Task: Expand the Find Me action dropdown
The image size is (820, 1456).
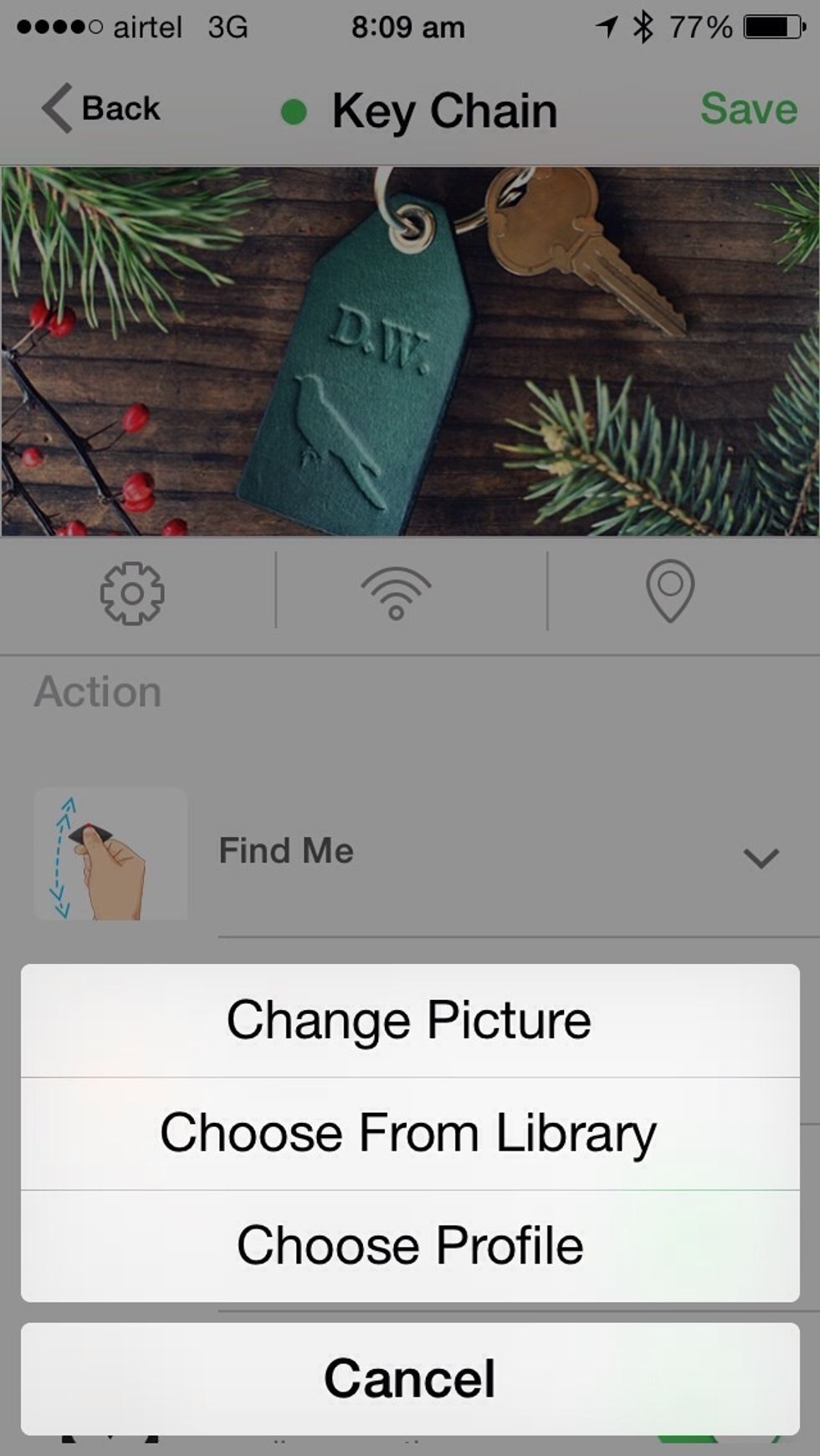Action: (761, 857)
